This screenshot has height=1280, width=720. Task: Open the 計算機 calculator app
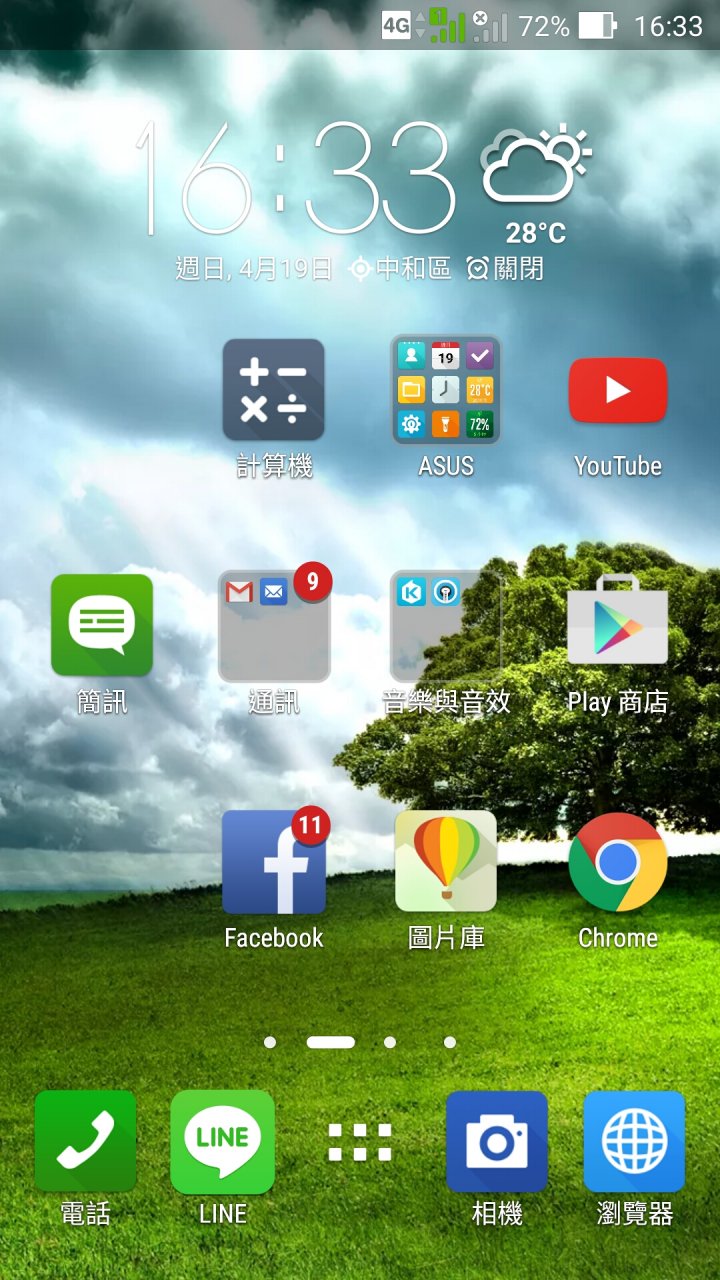click(273, 390)
